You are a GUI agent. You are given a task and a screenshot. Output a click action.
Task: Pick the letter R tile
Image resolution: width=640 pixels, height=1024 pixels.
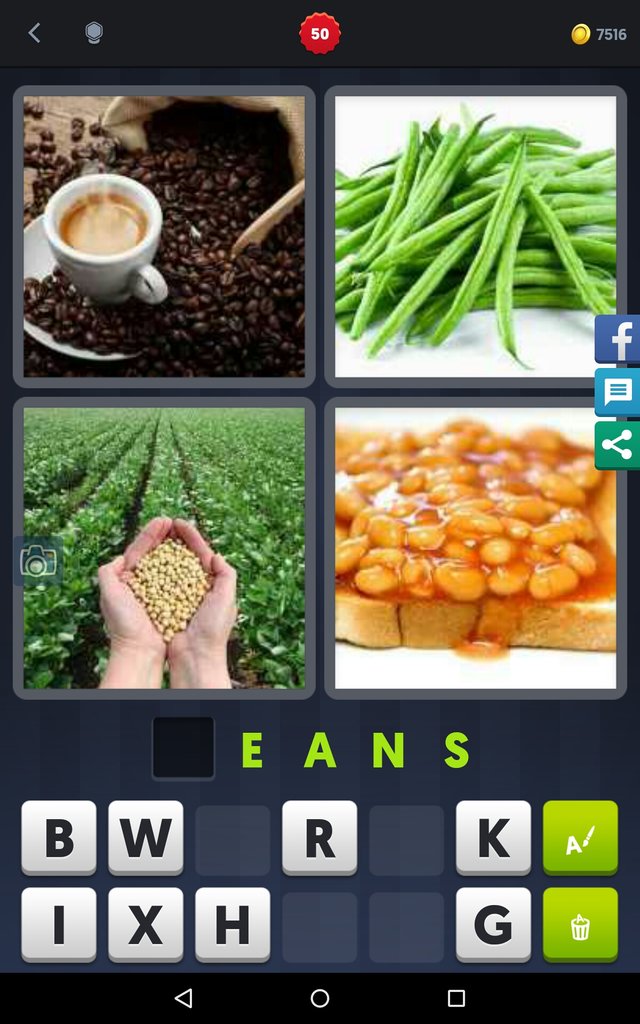point(320,838)
